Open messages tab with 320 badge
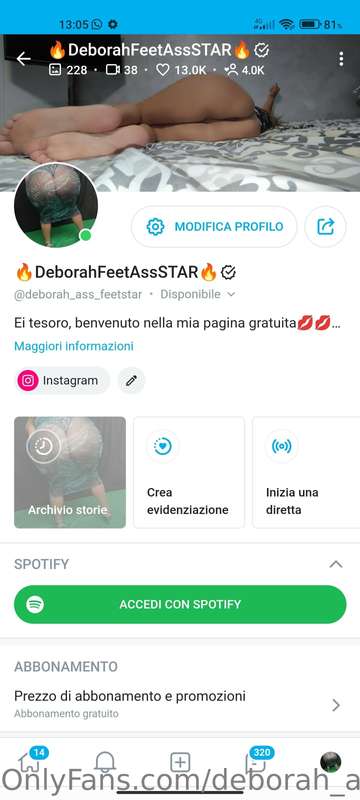The height and width of the screenshot is (800, 360). pos(256,761)
